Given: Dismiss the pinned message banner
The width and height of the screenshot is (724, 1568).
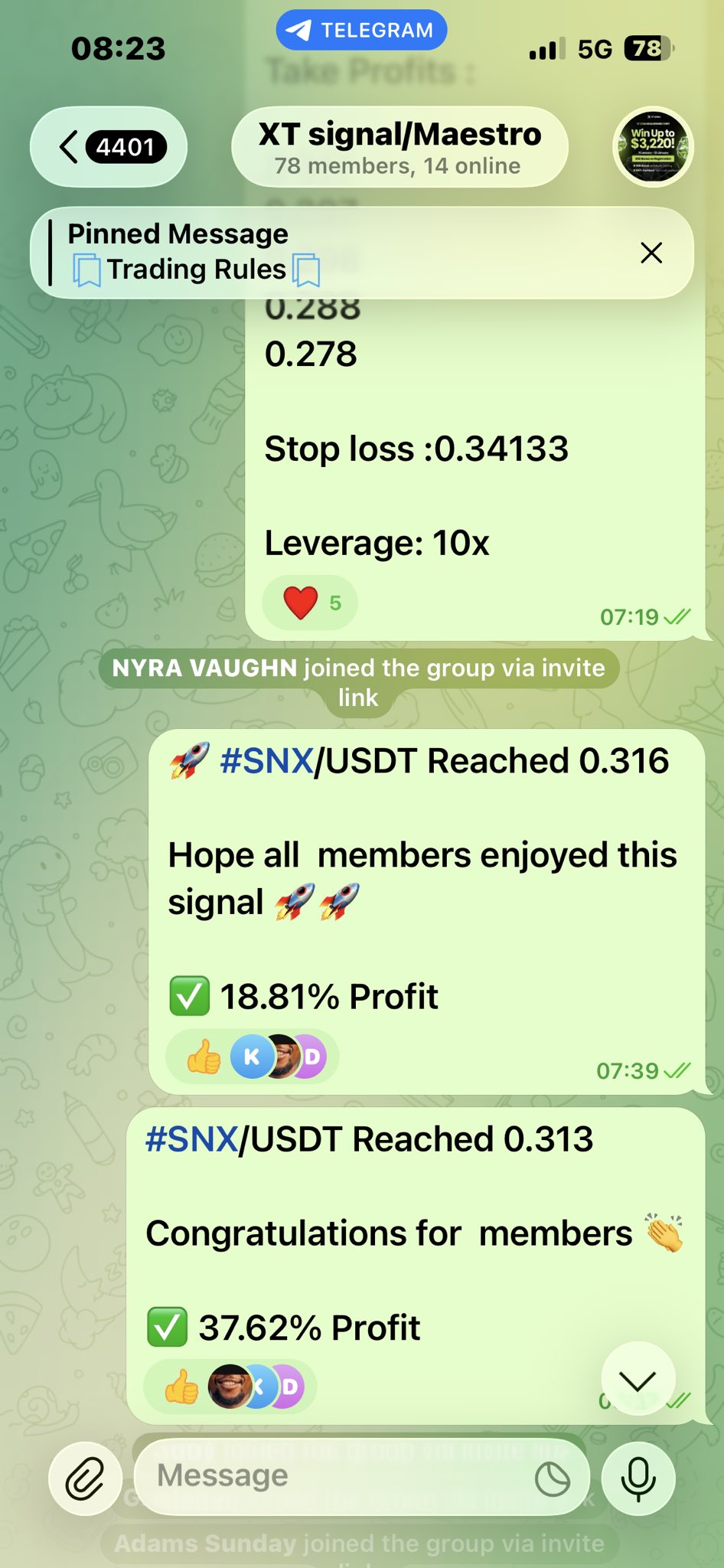Looking at the screenshot, I should coord(651,253).
